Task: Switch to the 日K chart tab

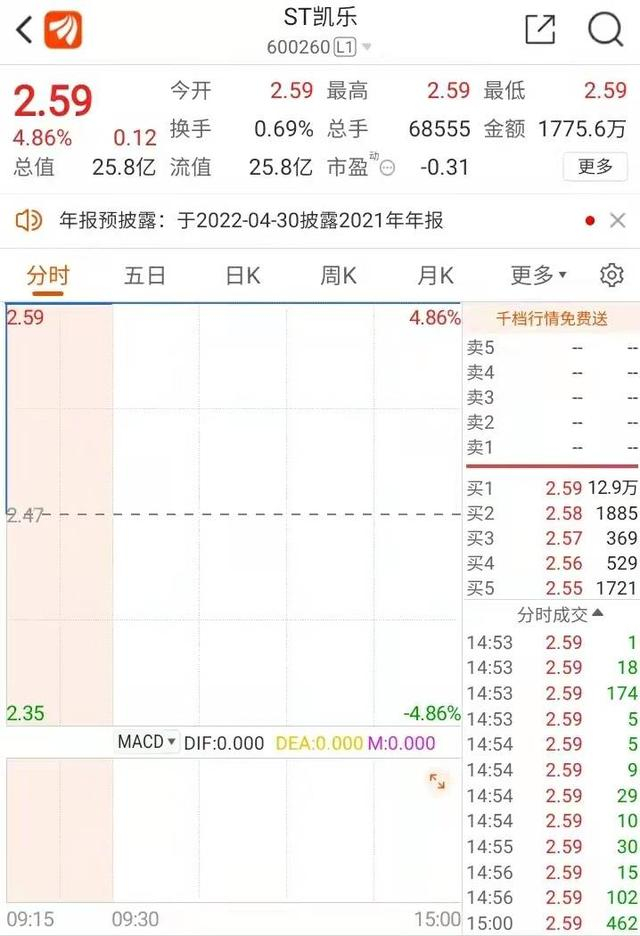Action: (x=242, y=276)
